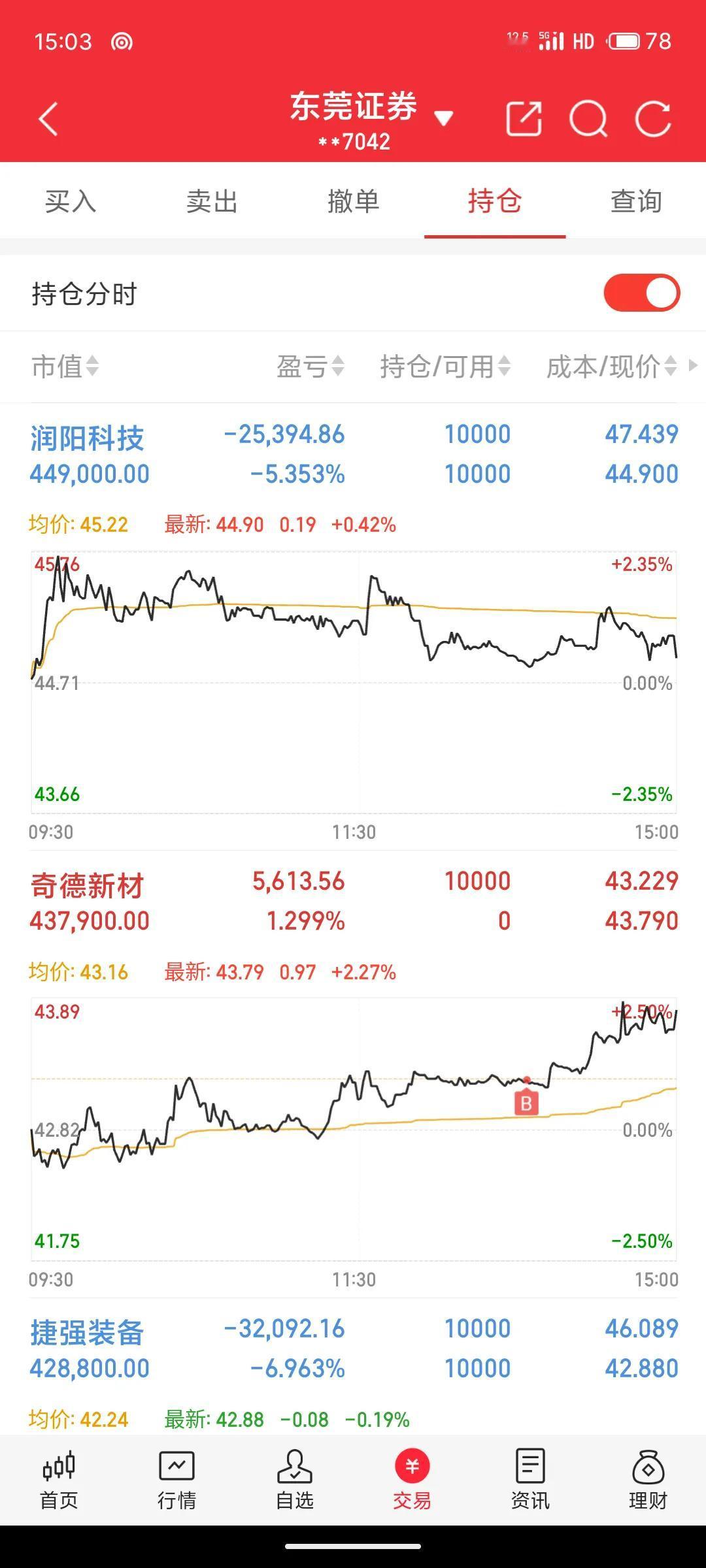Sort holdings by 市值
The height and width of the screenshot is (1568, 706).
[x=65, y=367]
